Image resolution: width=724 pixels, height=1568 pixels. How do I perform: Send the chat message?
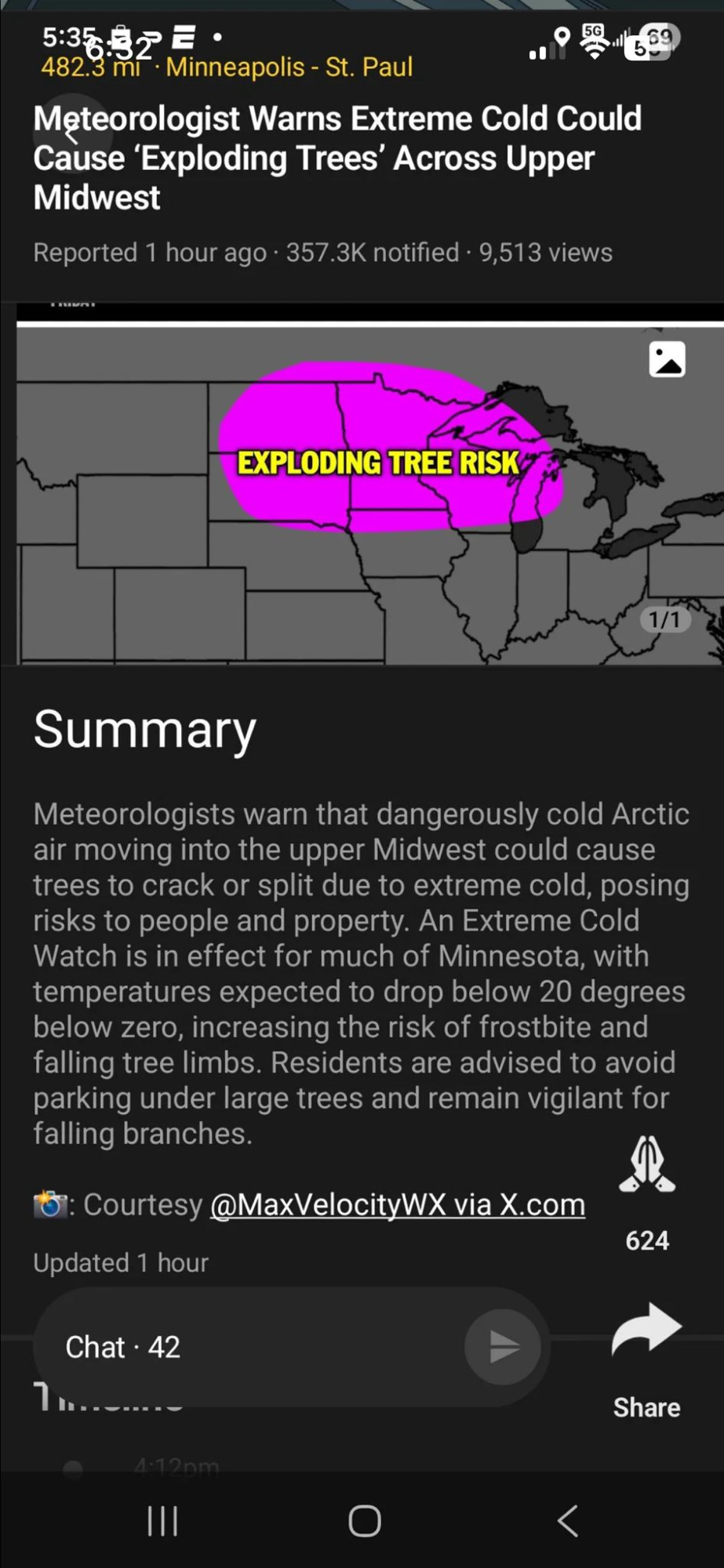click(x=503, y=1347)
